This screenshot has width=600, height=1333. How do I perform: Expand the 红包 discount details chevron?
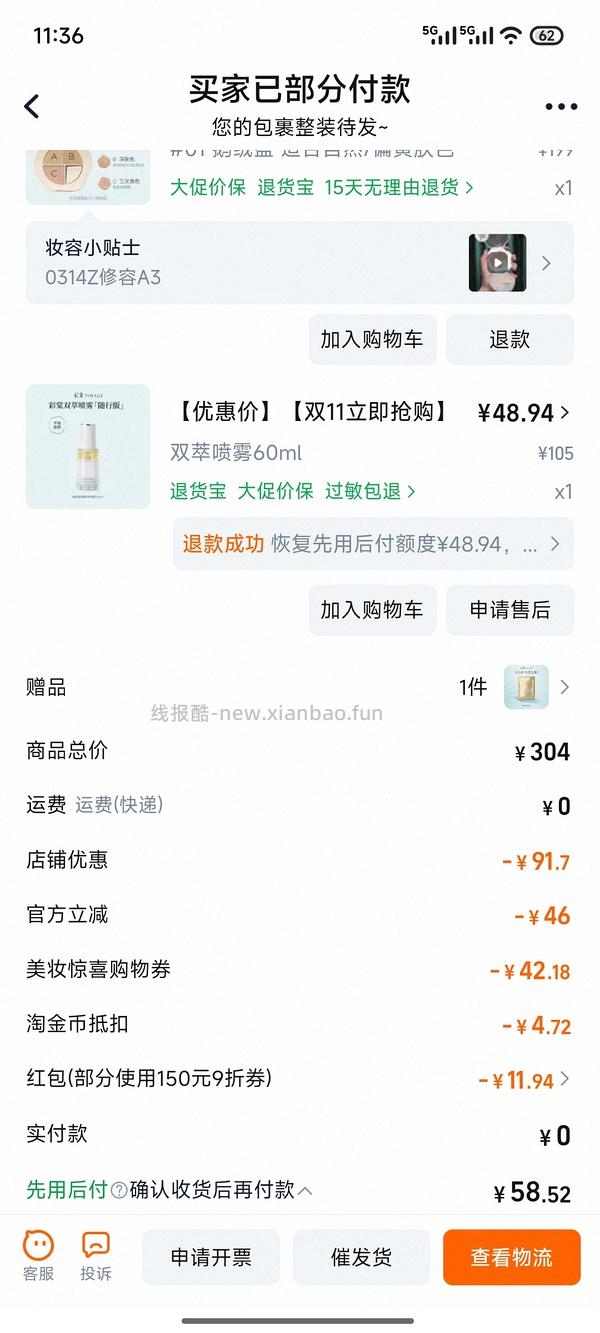(565, 1079)
